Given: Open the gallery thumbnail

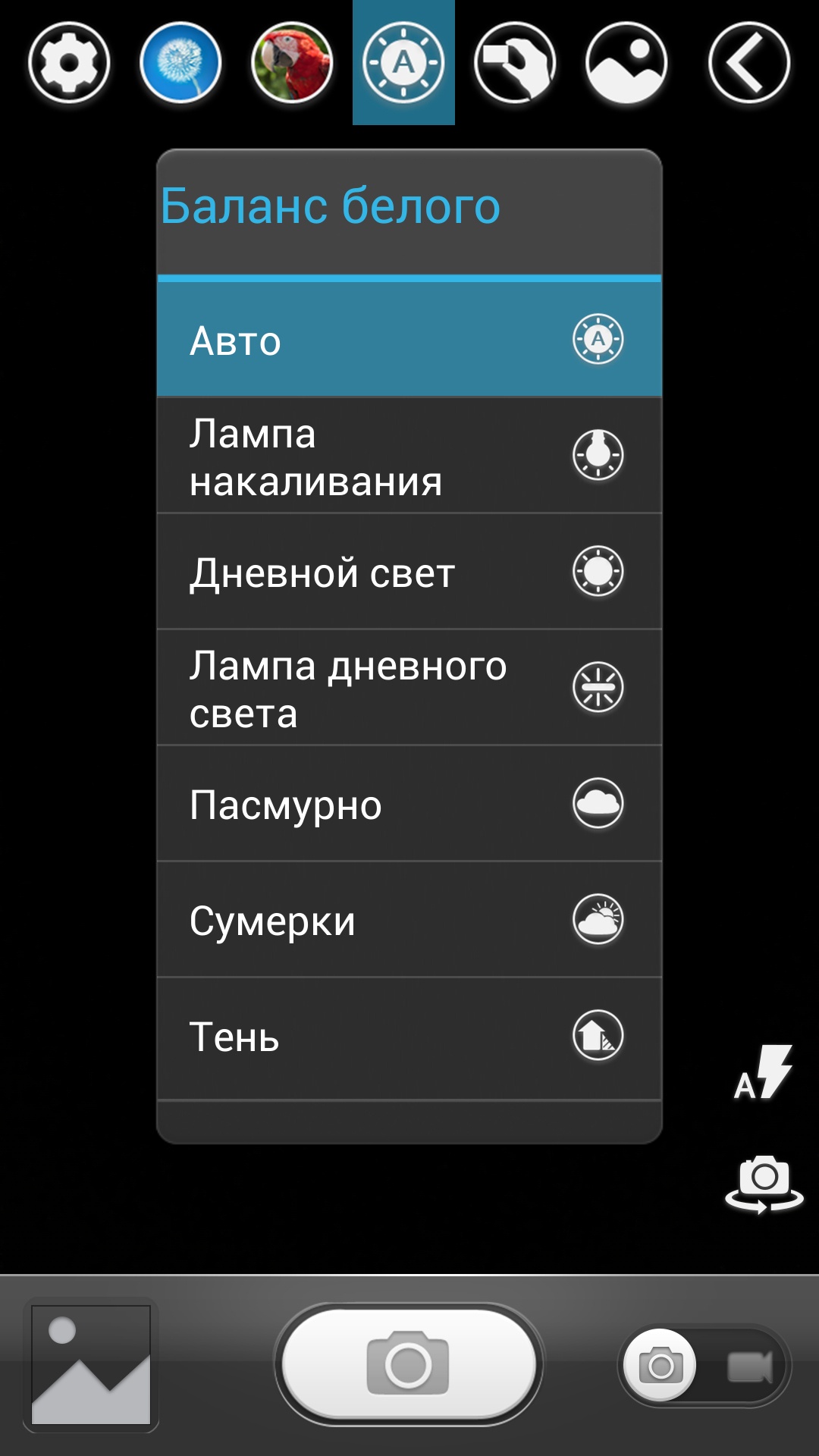Looking at the screenshot, I should click(x=91, y=1365).
